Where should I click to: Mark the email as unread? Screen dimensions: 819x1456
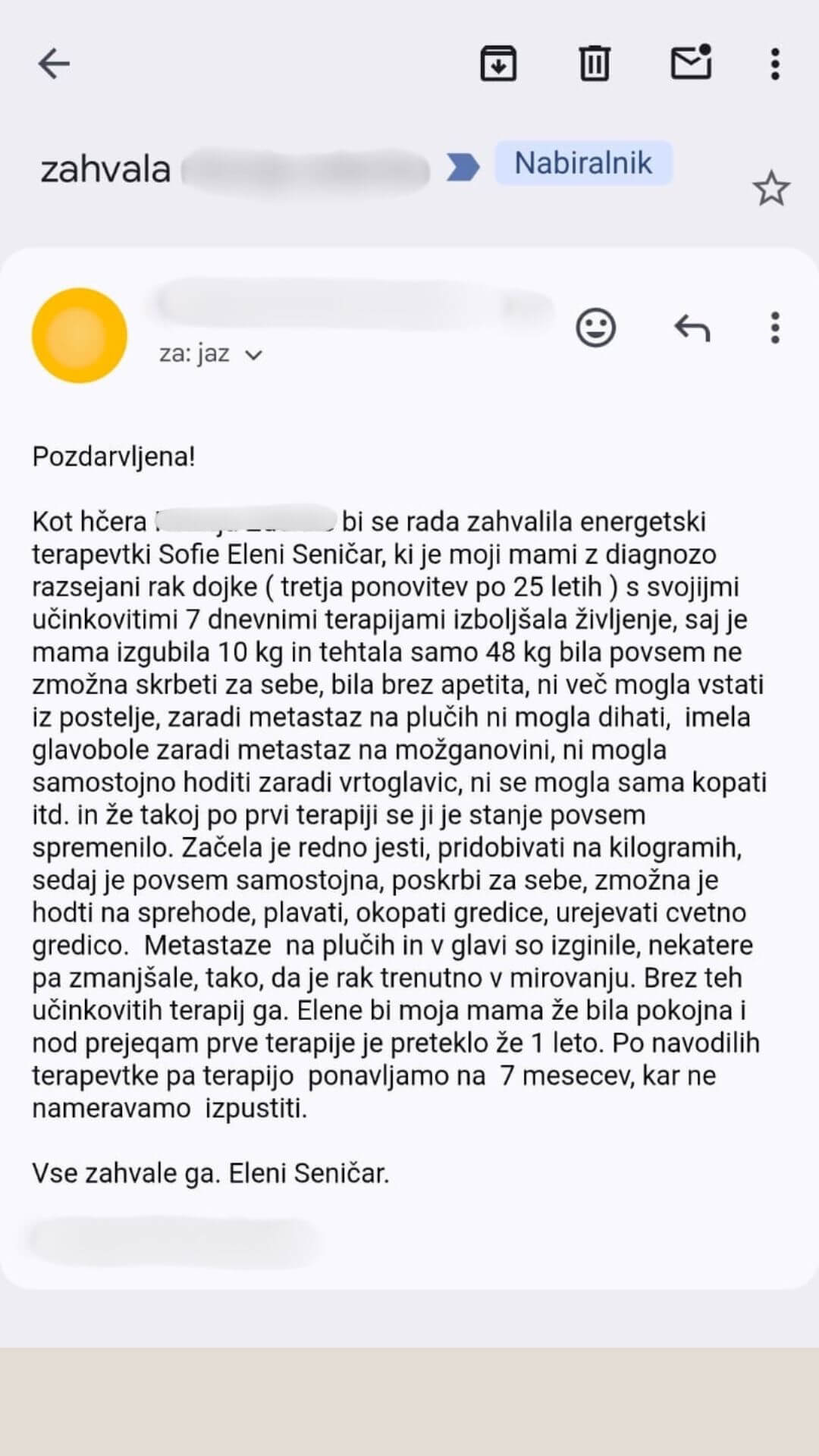691,63
